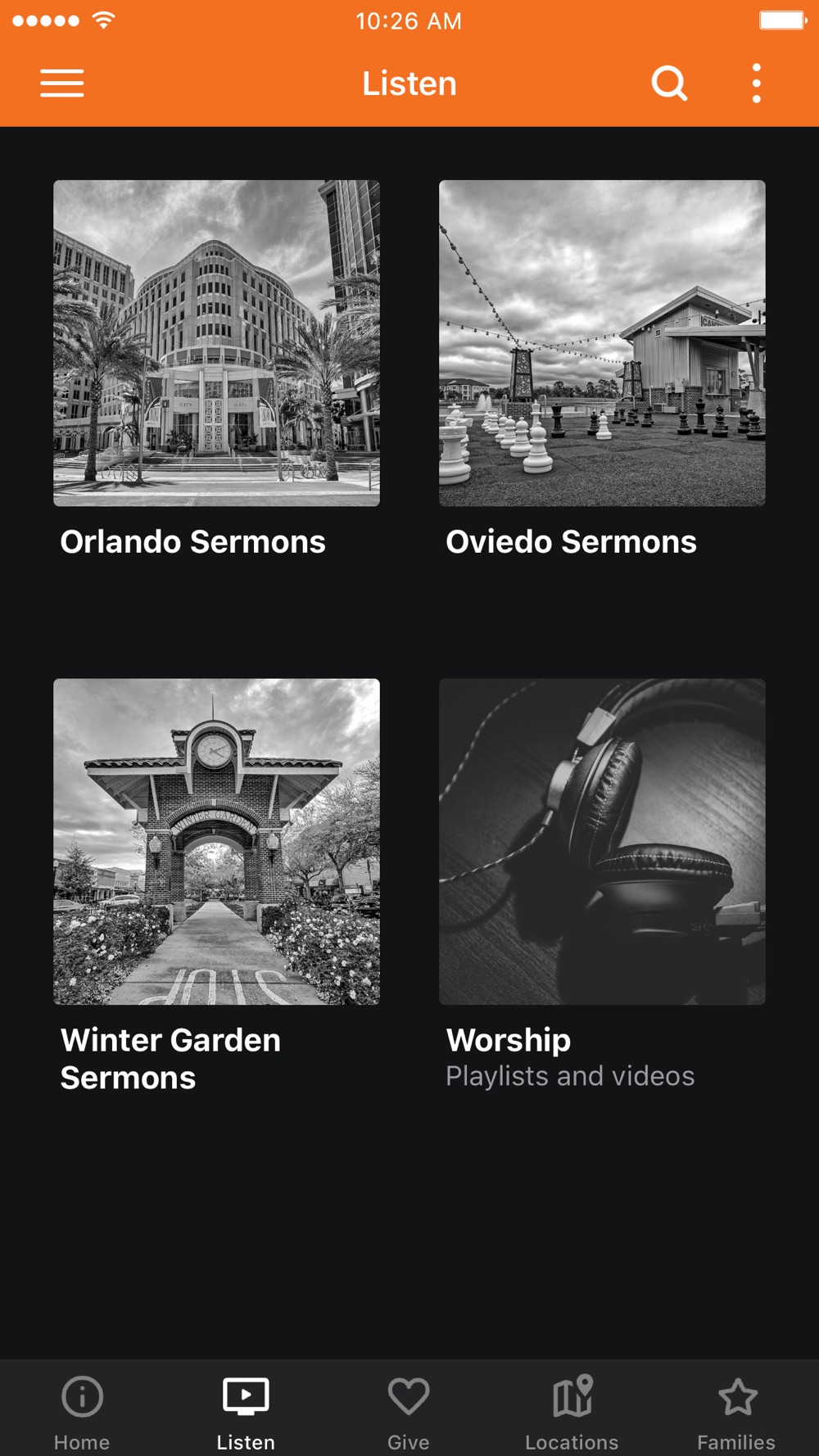The height and width of the screenshot is (1456, 819).
Task: Tap the search magnifier icon
Action: click(669, 84)
